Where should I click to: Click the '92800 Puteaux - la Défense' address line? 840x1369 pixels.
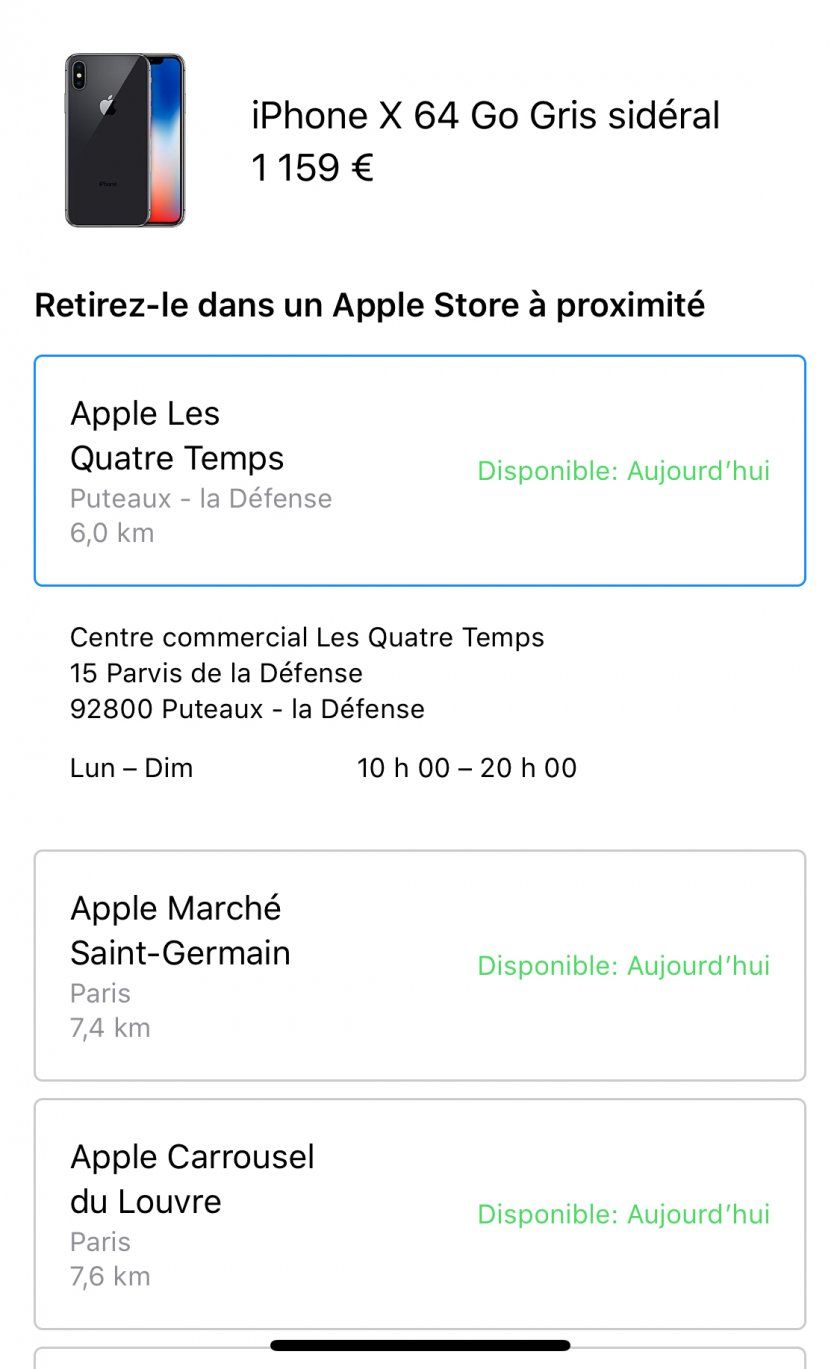point(246,709)
